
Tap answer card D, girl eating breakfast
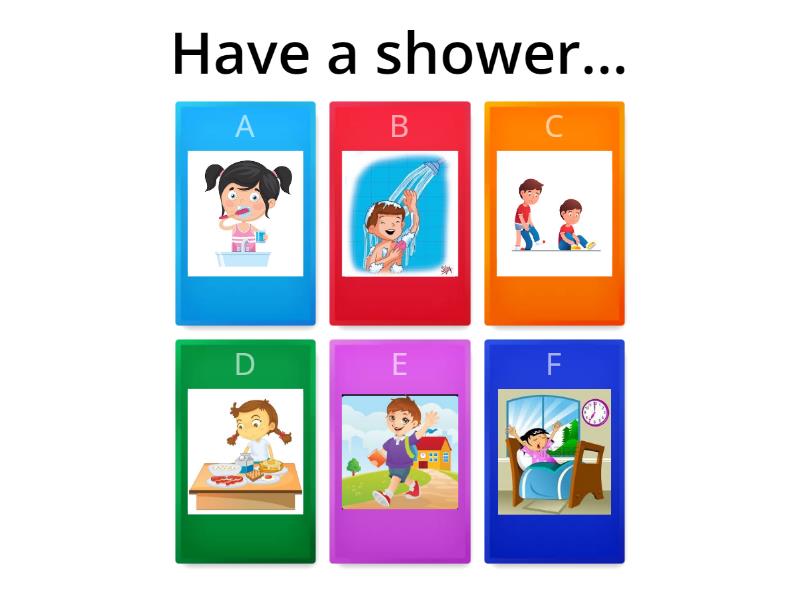pos(245,451)
